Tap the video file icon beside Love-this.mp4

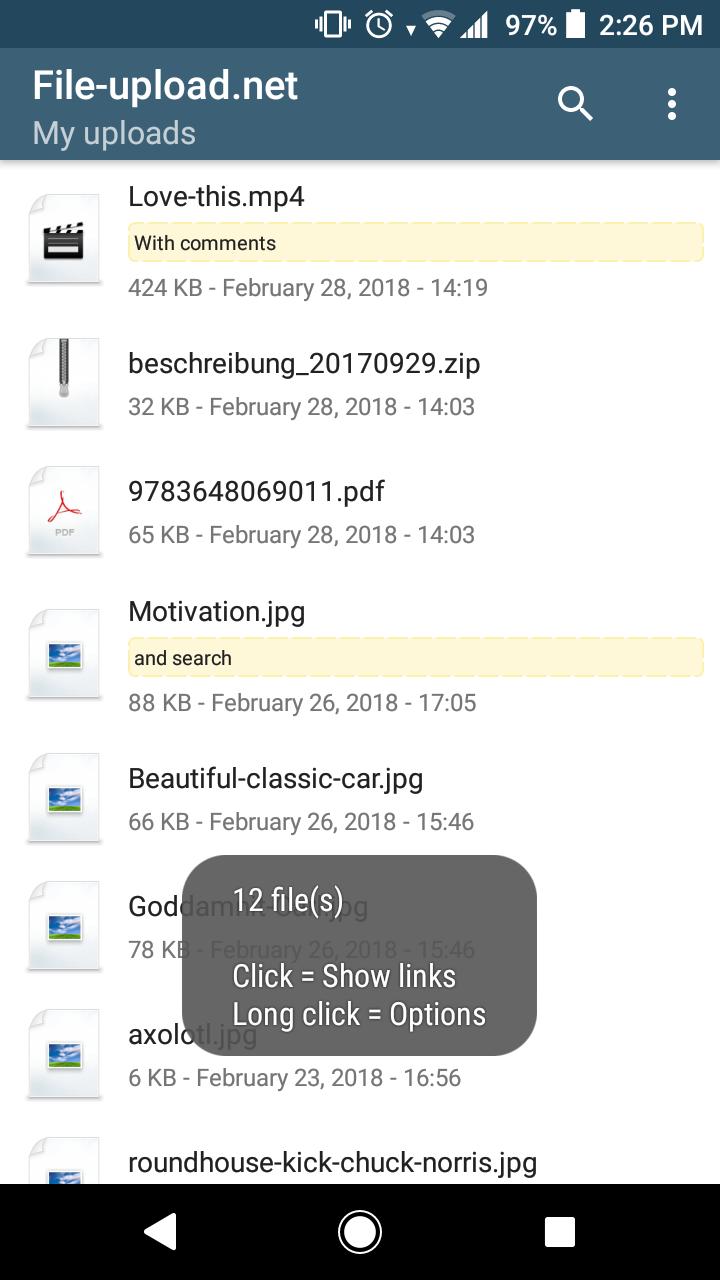point(63,237)
